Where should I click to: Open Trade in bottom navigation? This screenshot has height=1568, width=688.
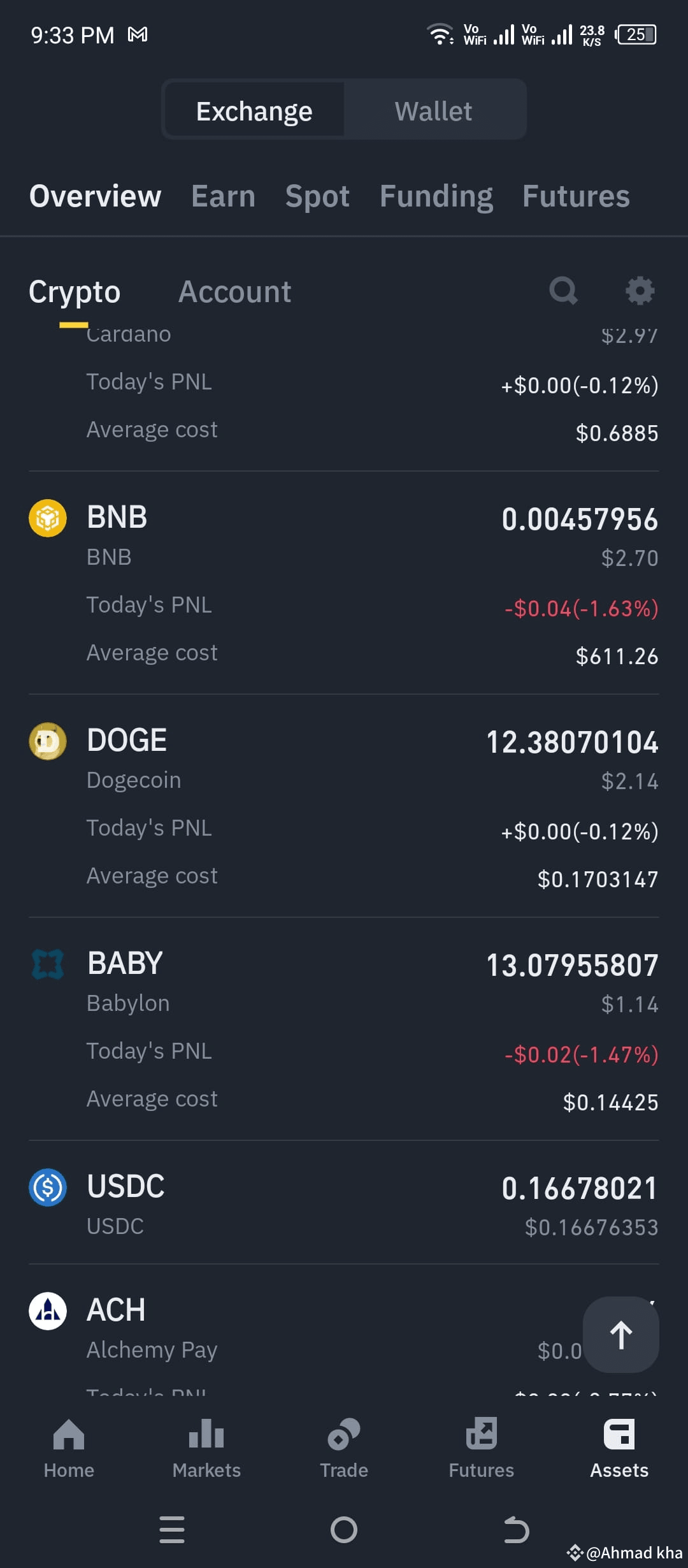point(344,1448)
